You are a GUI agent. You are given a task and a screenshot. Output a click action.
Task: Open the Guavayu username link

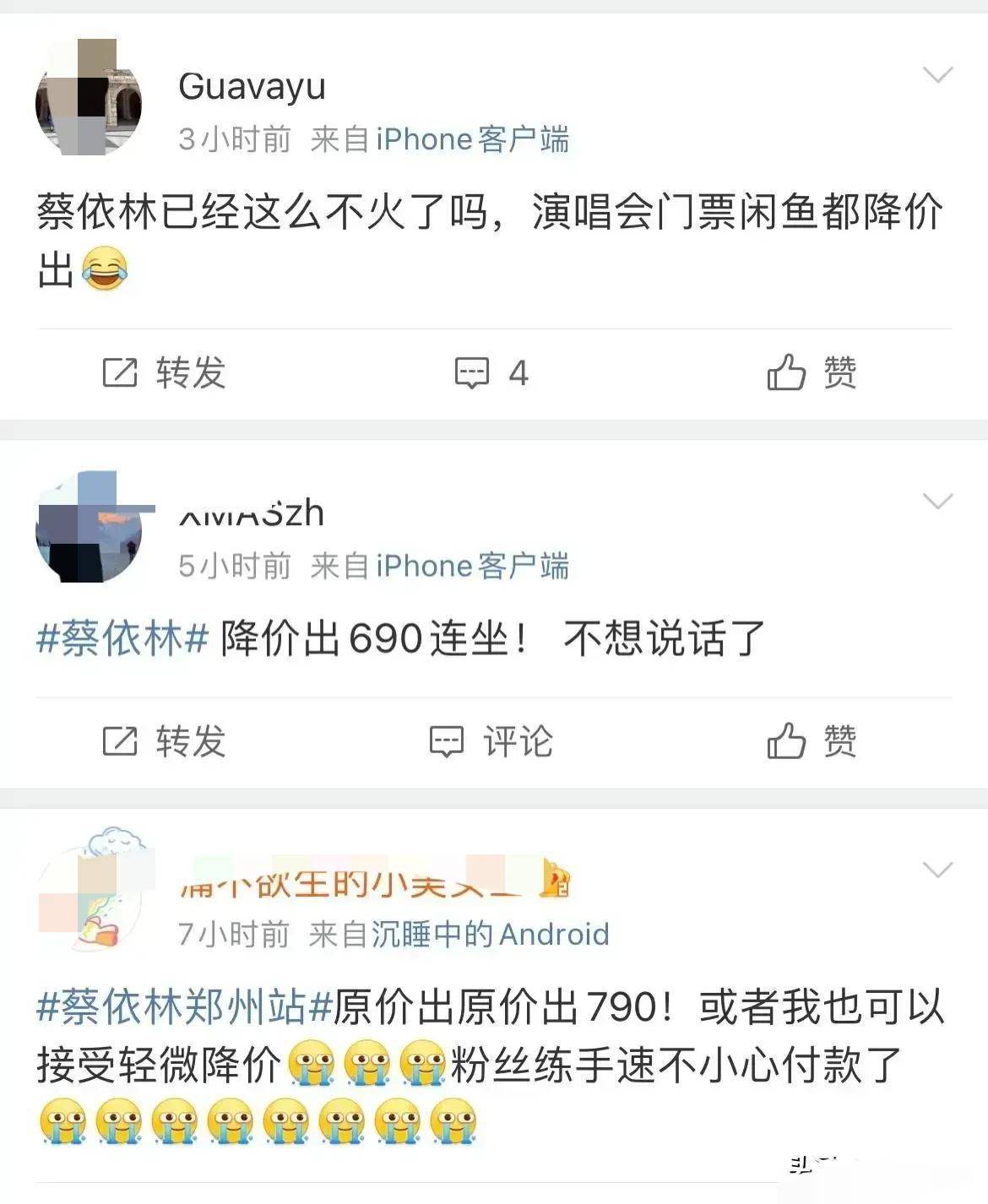252,87
